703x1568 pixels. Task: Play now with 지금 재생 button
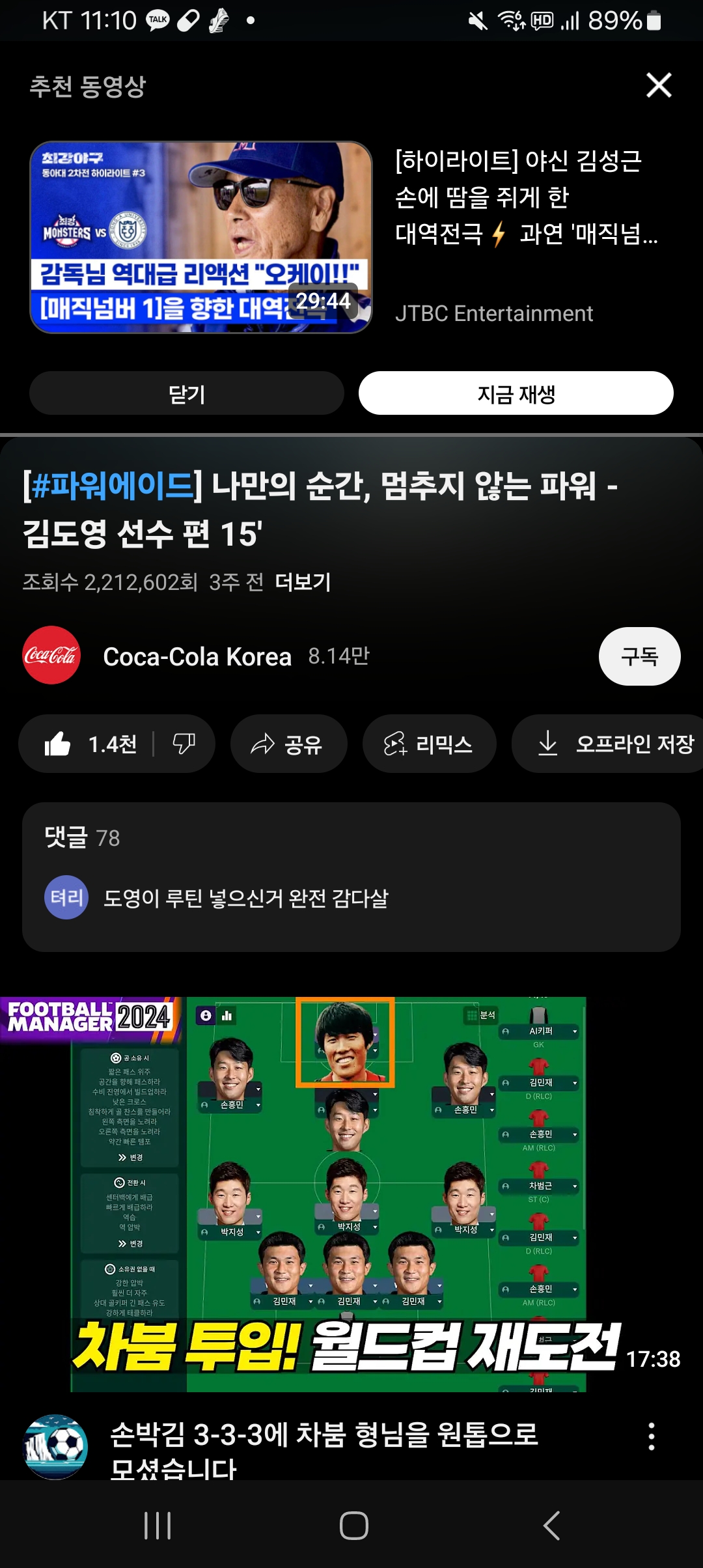[x=516, y=393]
